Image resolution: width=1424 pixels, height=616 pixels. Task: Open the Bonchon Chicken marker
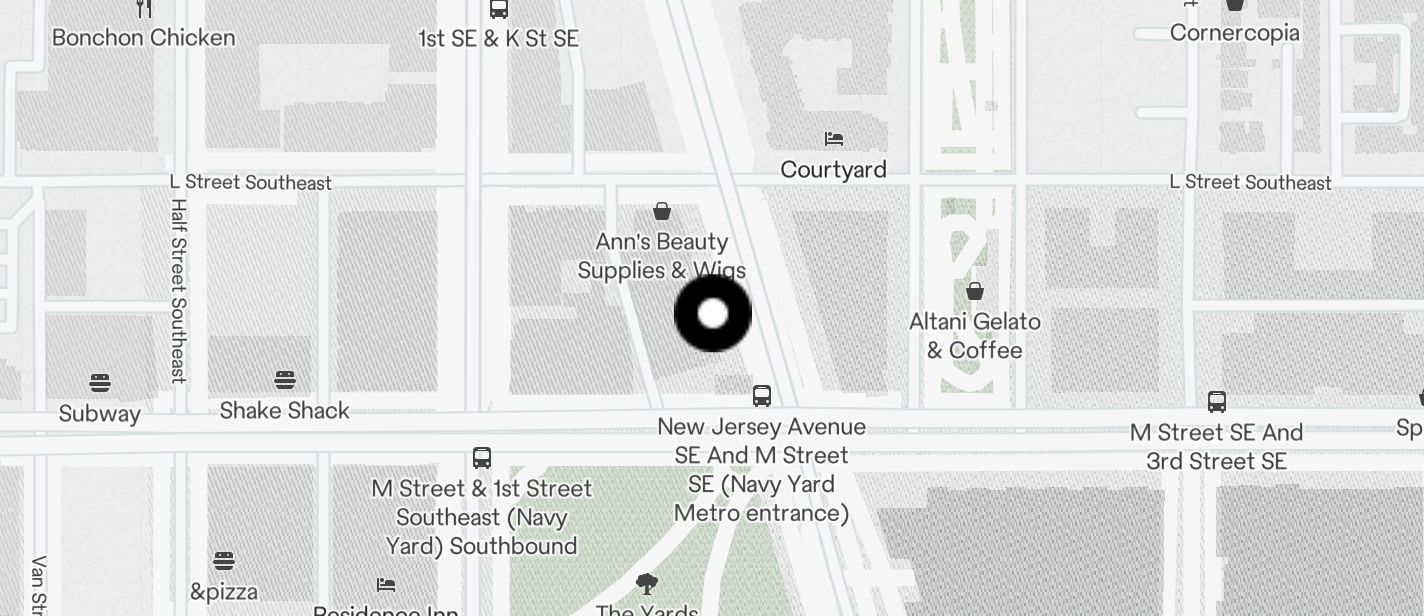tap(144, 10)
